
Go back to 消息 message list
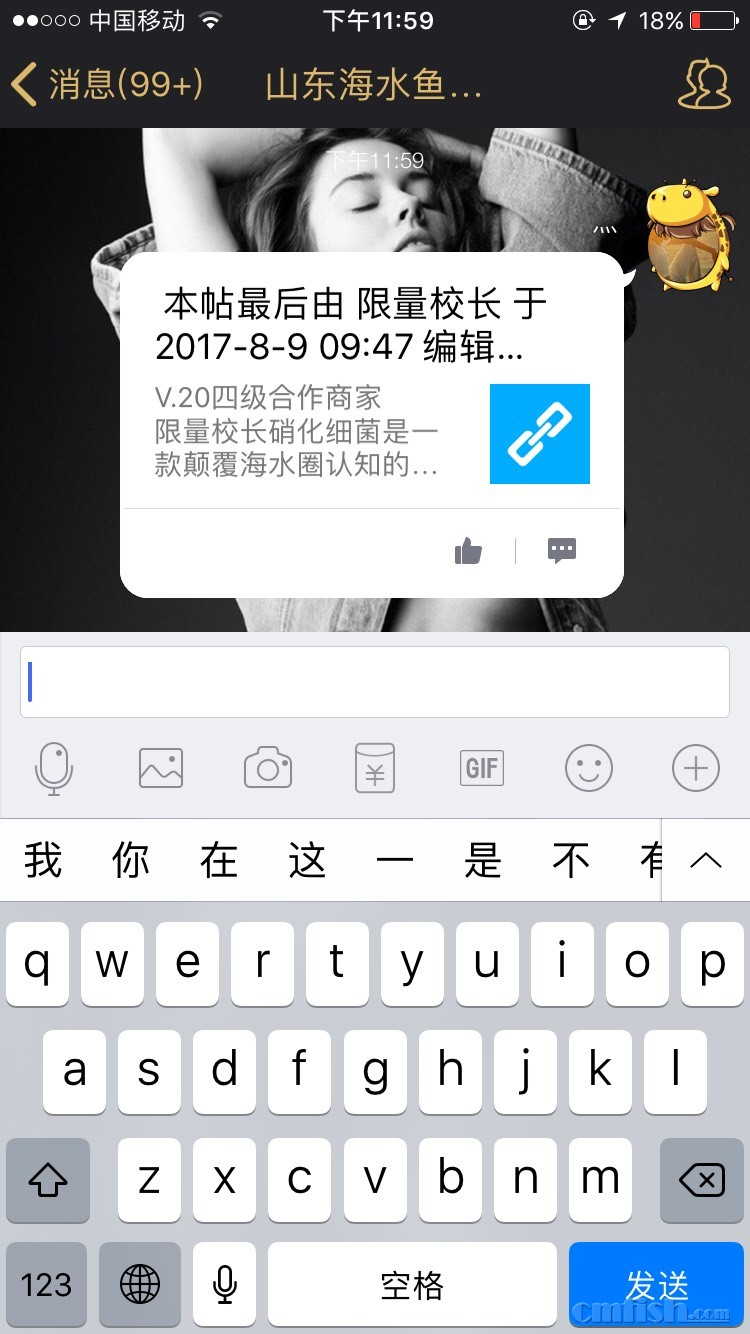click(105, 84)
